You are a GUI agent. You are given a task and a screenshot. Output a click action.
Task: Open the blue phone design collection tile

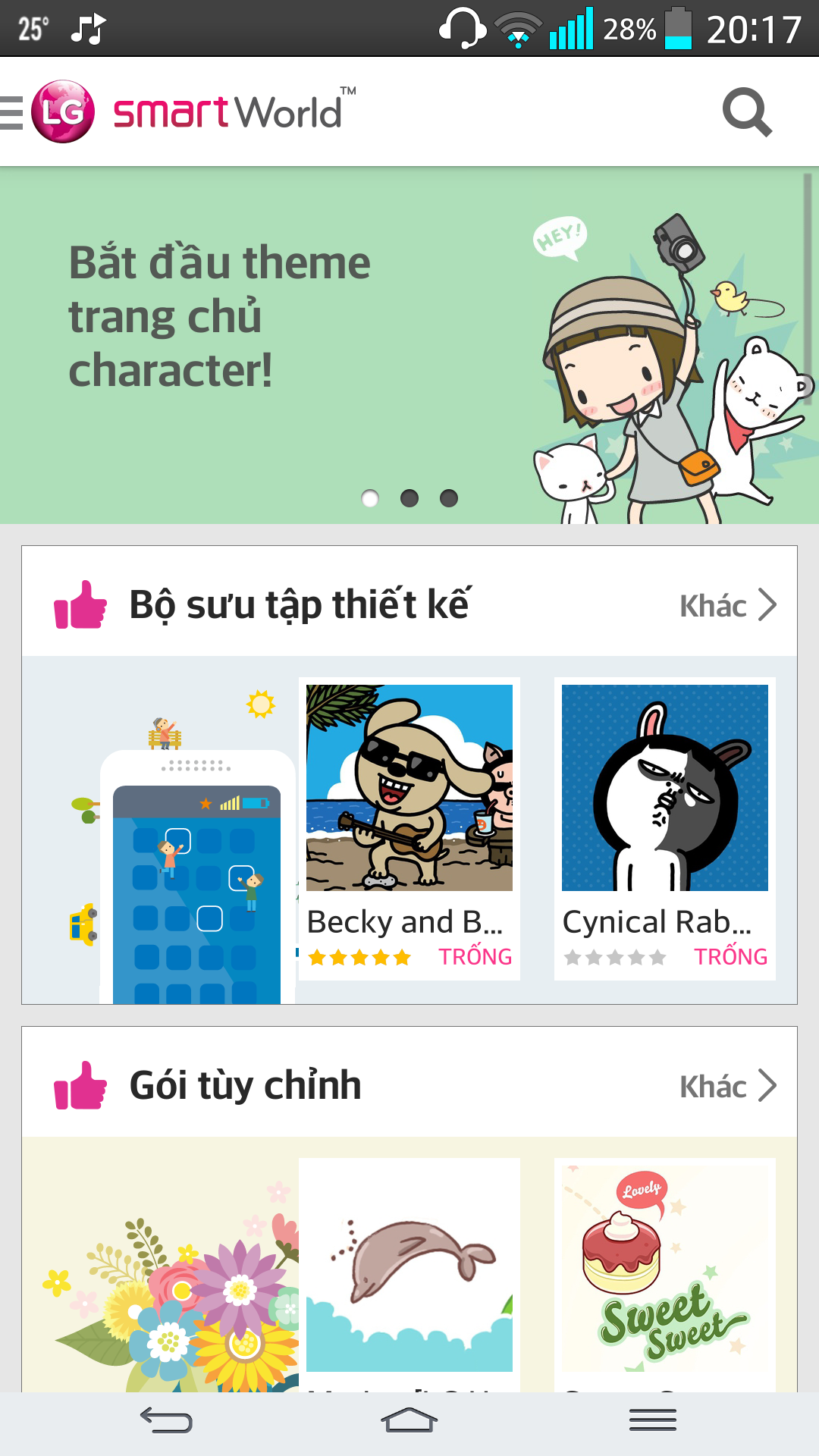click(x=159, y=830)
